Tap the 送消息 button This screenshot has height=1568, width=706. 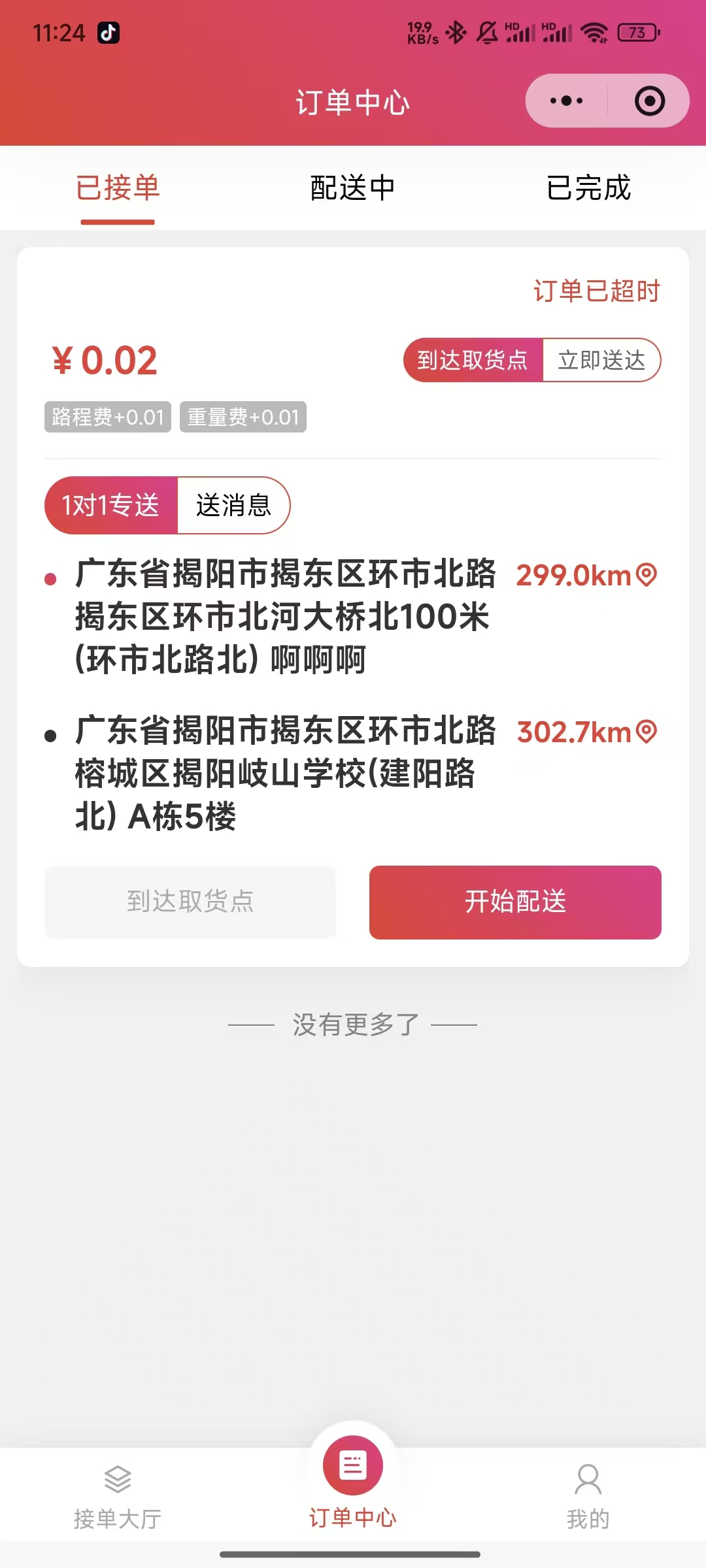[x=233, y=505]
